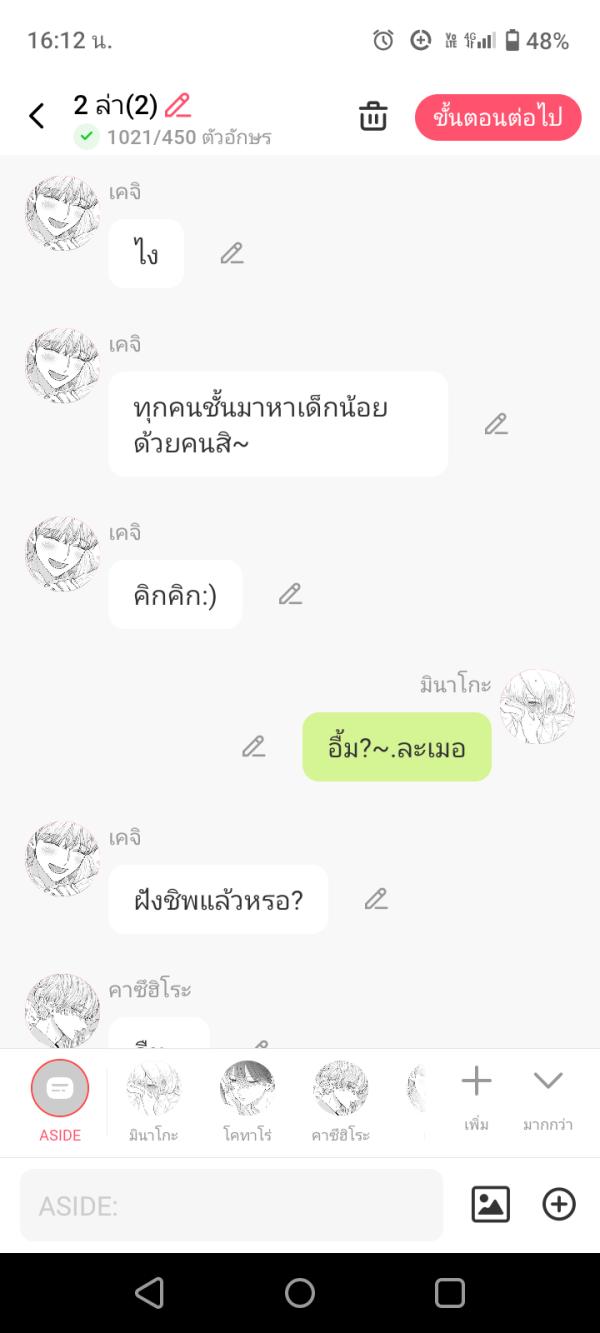Edit the message ไง

[232, 254]
